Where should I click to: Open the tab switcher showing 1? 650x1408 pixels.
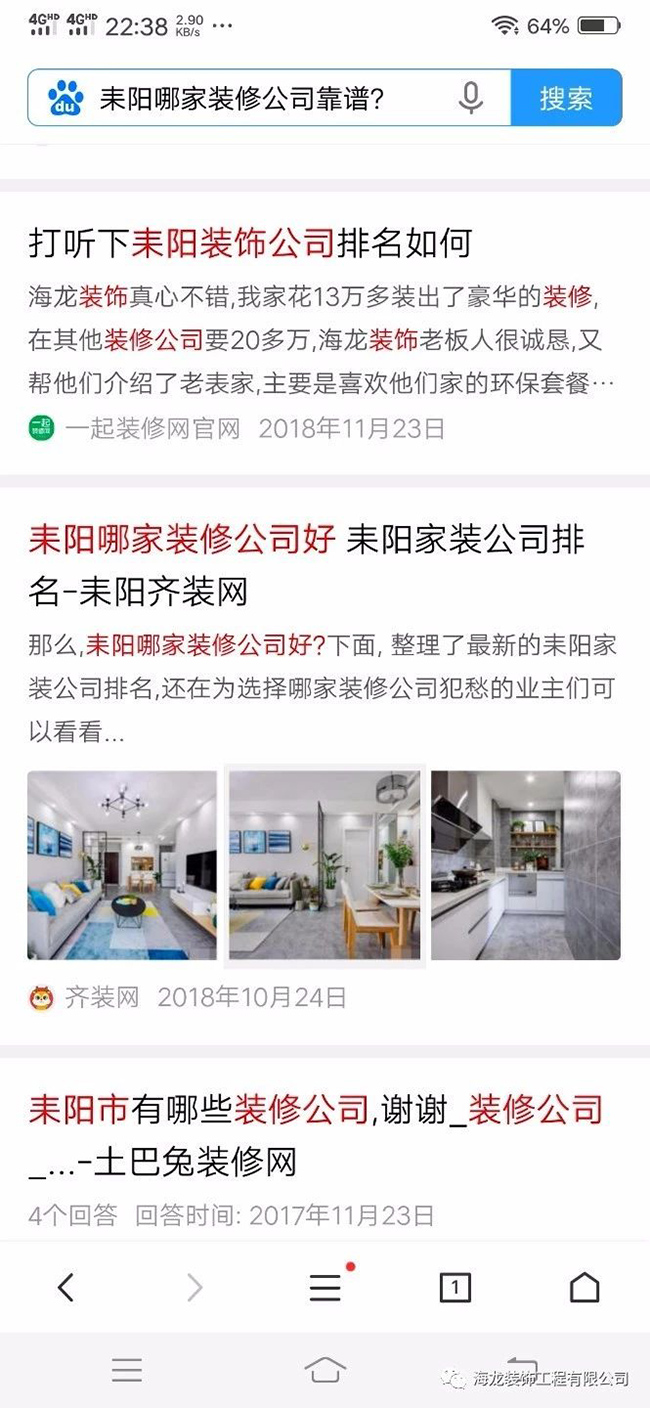tap(455, 1288)
